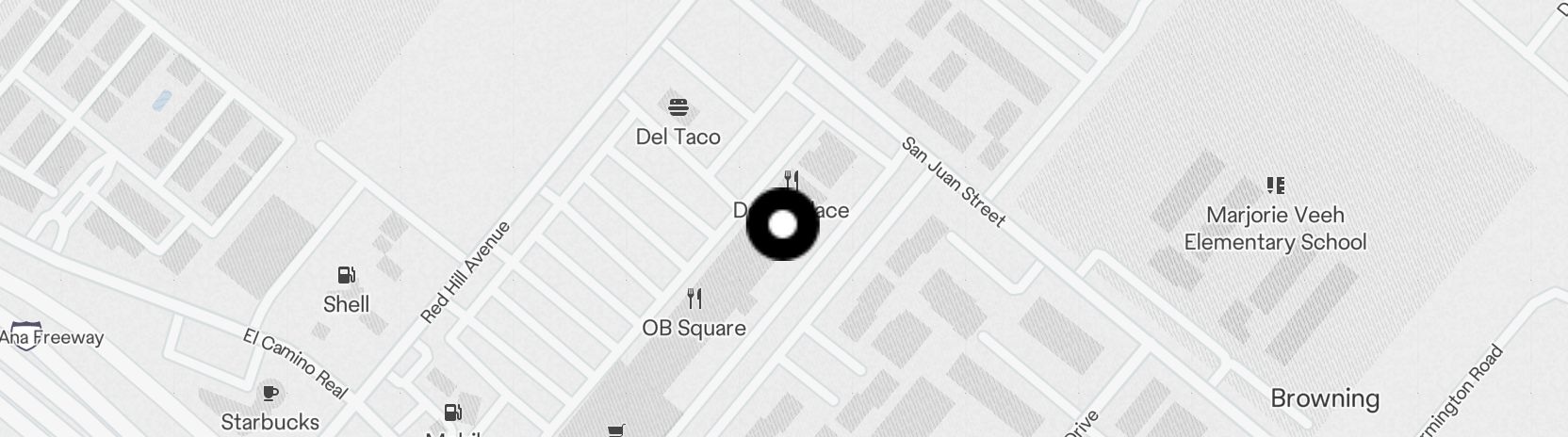Tap the black location marker pin

point(782,224)
